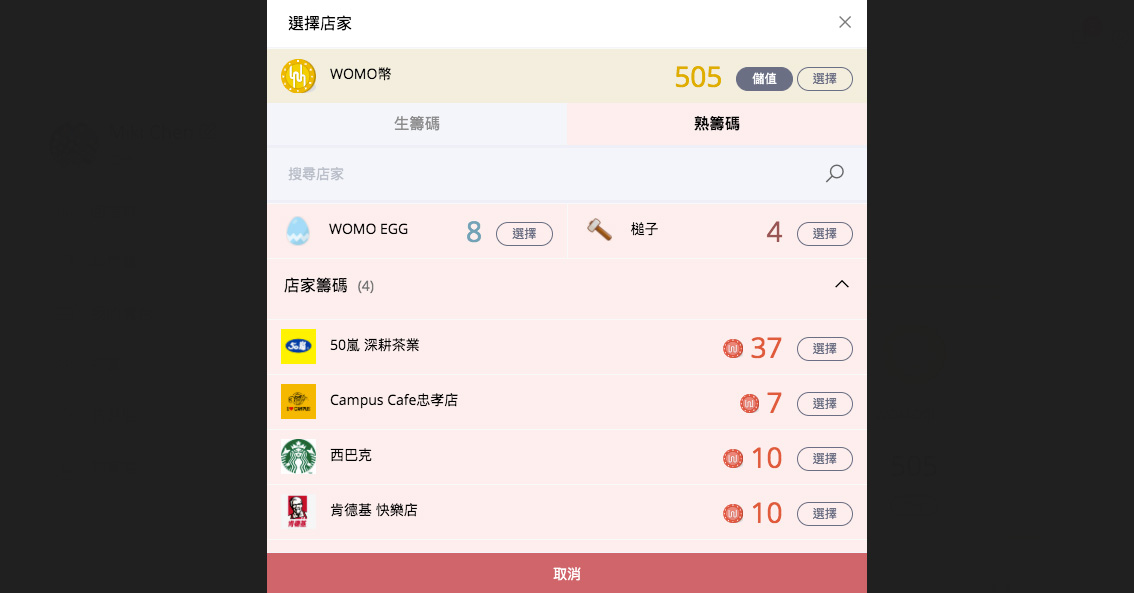Image resolution: width=1134 pixels, height=593 pixels.
Task: Select WOMO幣 with its 選擇 button
Action: [824, 79]
